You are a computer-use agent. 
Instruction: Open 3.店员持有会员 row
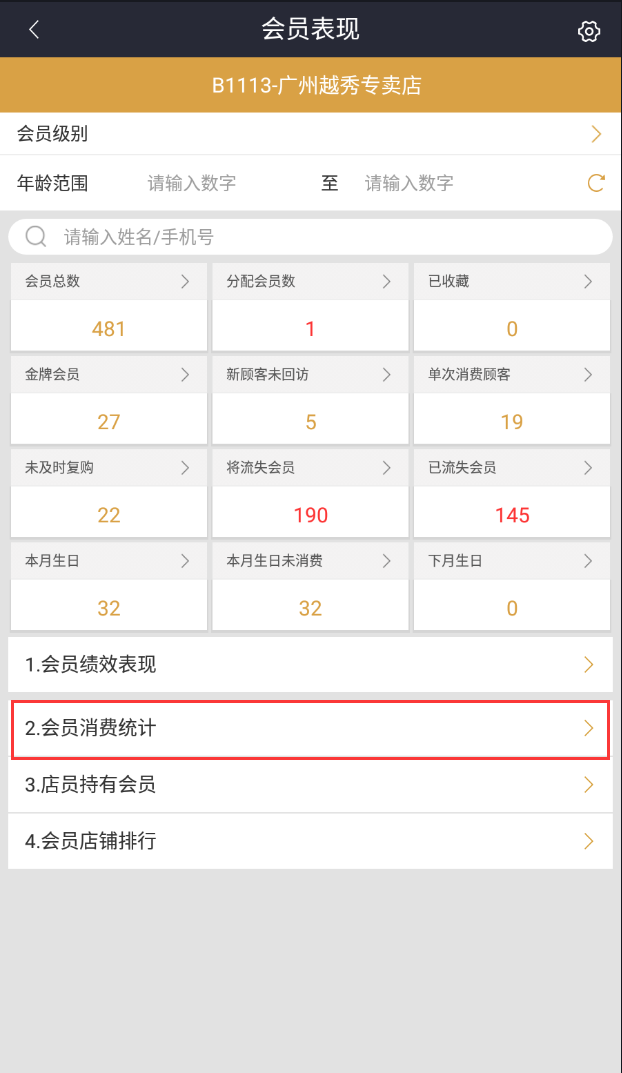click(x=310, y=785)
